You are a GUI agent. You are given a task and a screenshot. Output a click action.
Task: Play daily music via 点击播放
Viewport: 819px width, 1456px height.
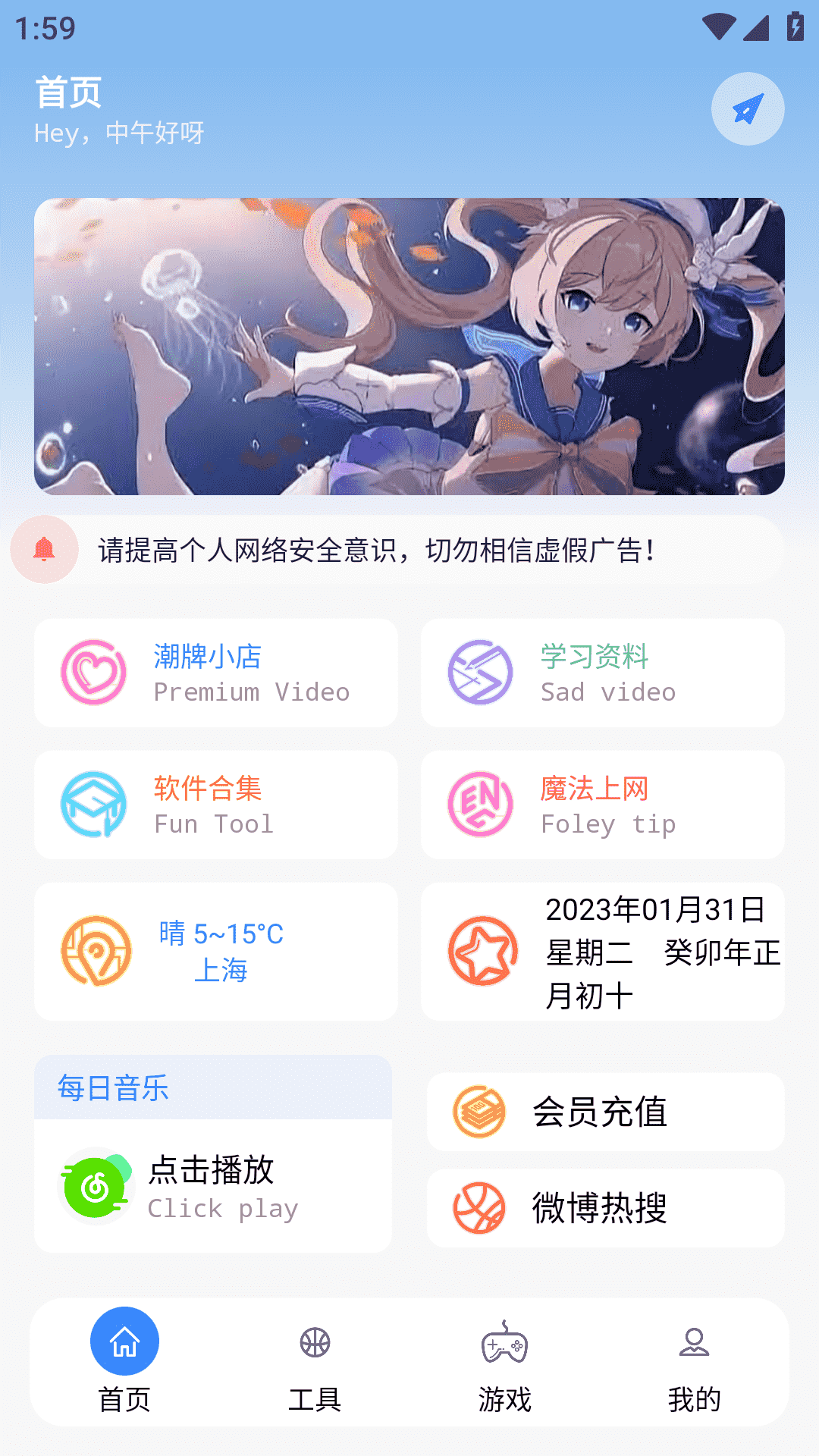[x=212, y=1186]
